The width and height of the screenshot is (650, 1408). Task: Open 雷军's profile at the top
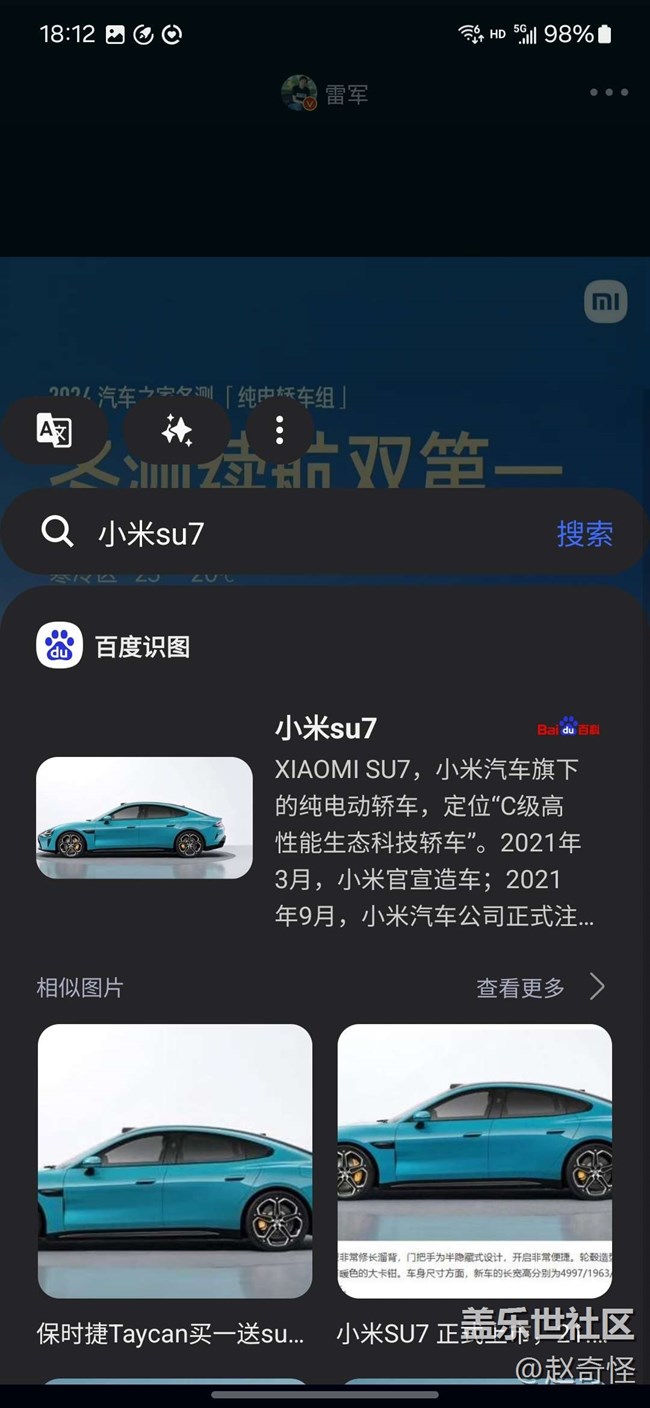pyautogui.click(x=325, y=94)
